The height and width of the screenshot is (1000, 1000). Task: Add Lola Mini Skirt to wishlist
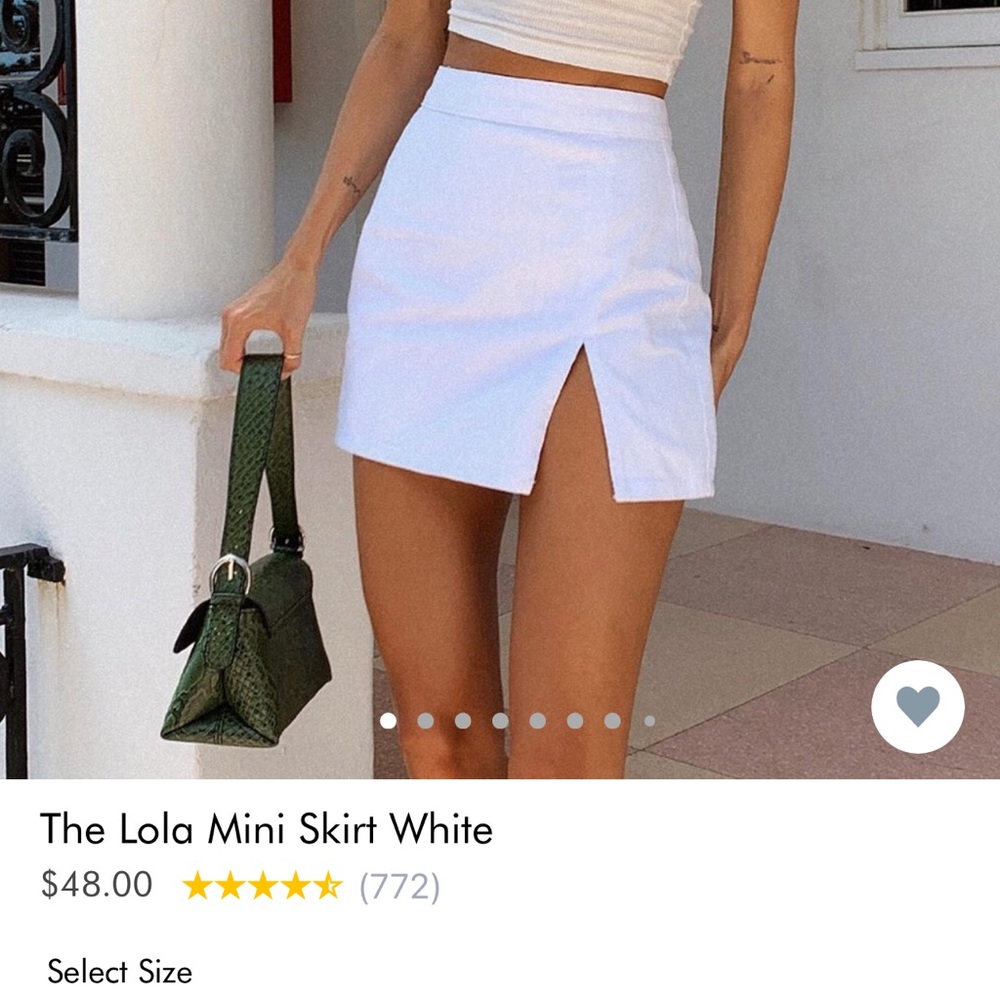917,707
